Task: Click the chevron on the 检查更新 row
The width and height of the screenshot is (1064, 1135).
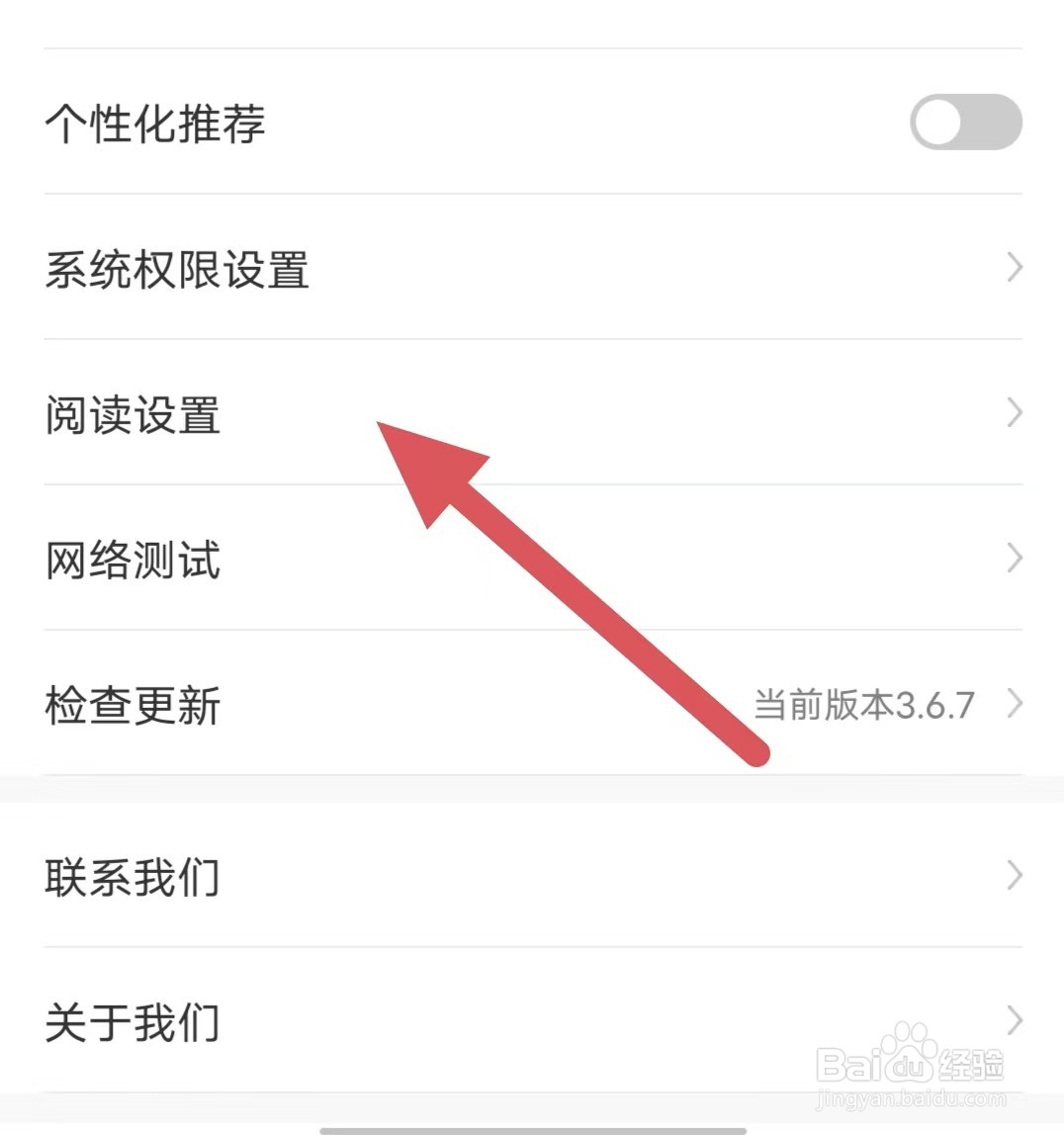Action: click(1017, 704)
